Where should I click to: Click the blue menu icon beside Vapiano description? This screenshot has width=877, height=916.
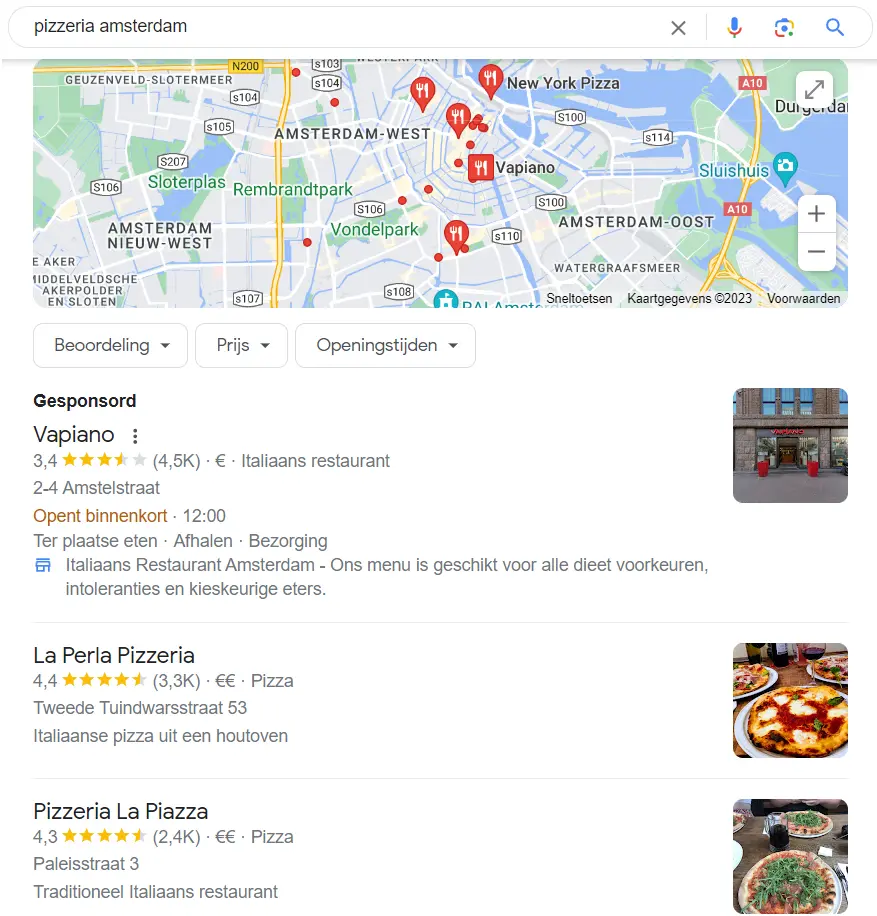click(42, 565)
